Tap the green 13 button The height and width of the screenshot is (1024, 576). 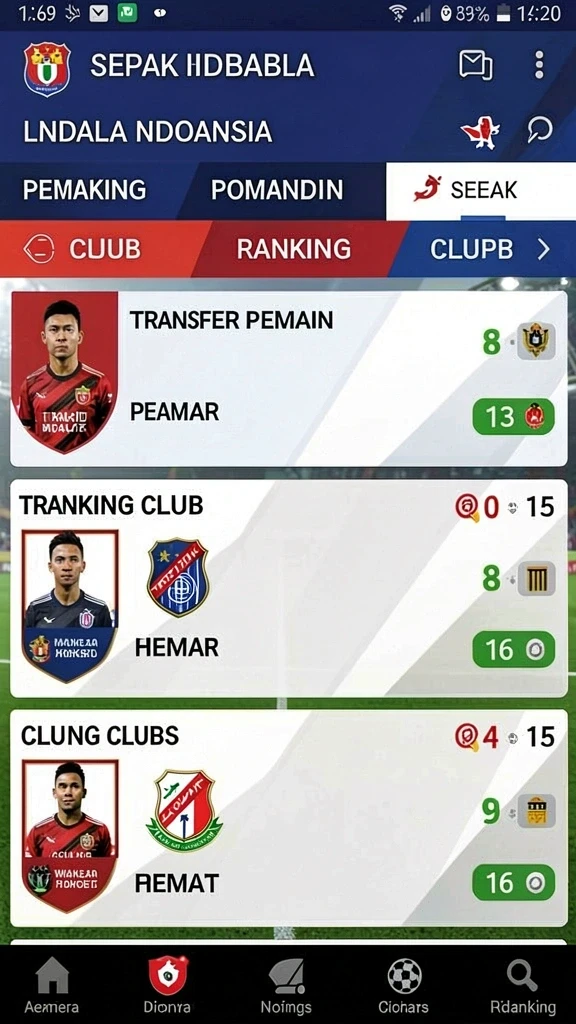click(x=513, y=417)
